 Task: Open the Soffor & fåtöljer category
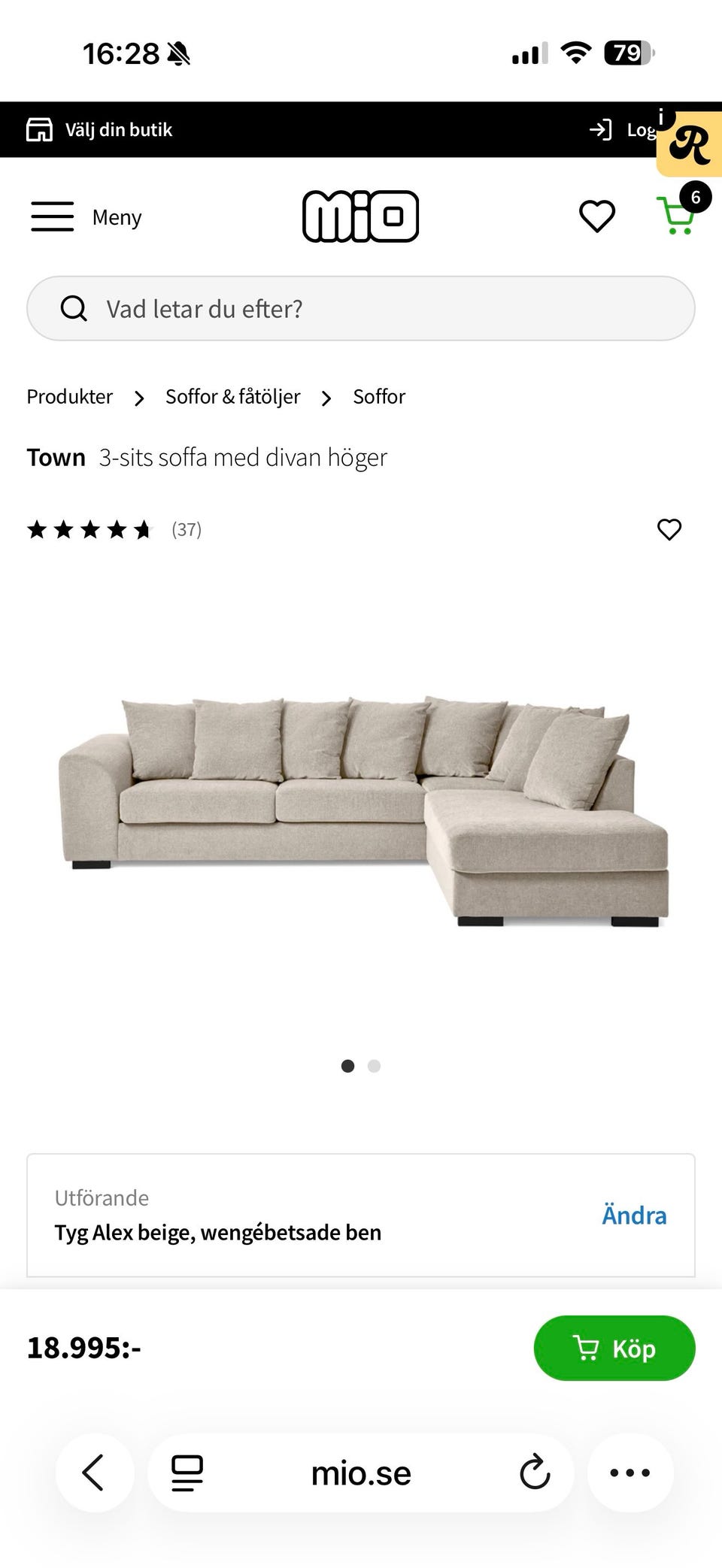coord(232,396)
